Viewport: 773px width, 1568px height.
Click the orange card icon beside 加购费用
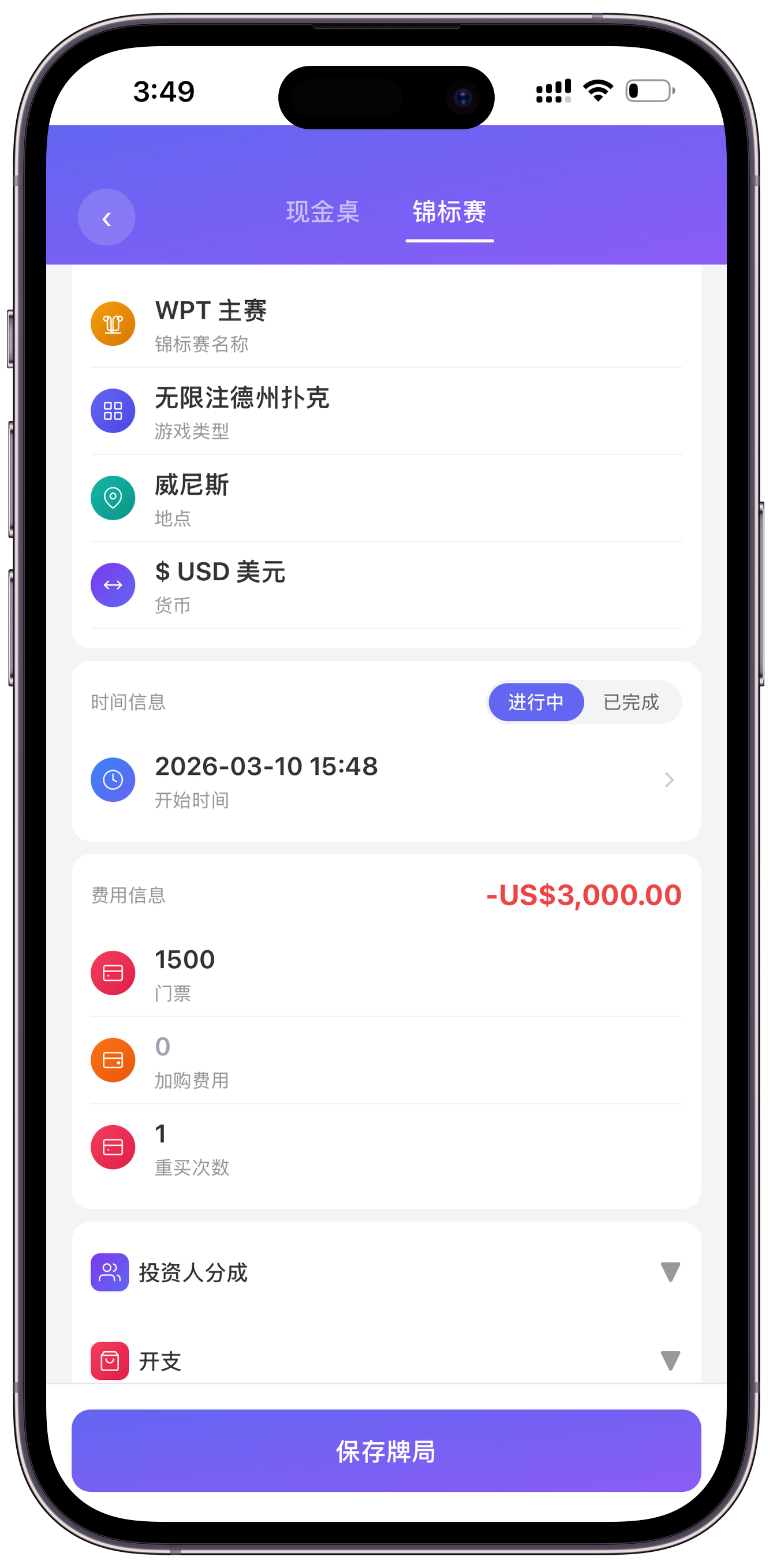[x=112, y=1060]
